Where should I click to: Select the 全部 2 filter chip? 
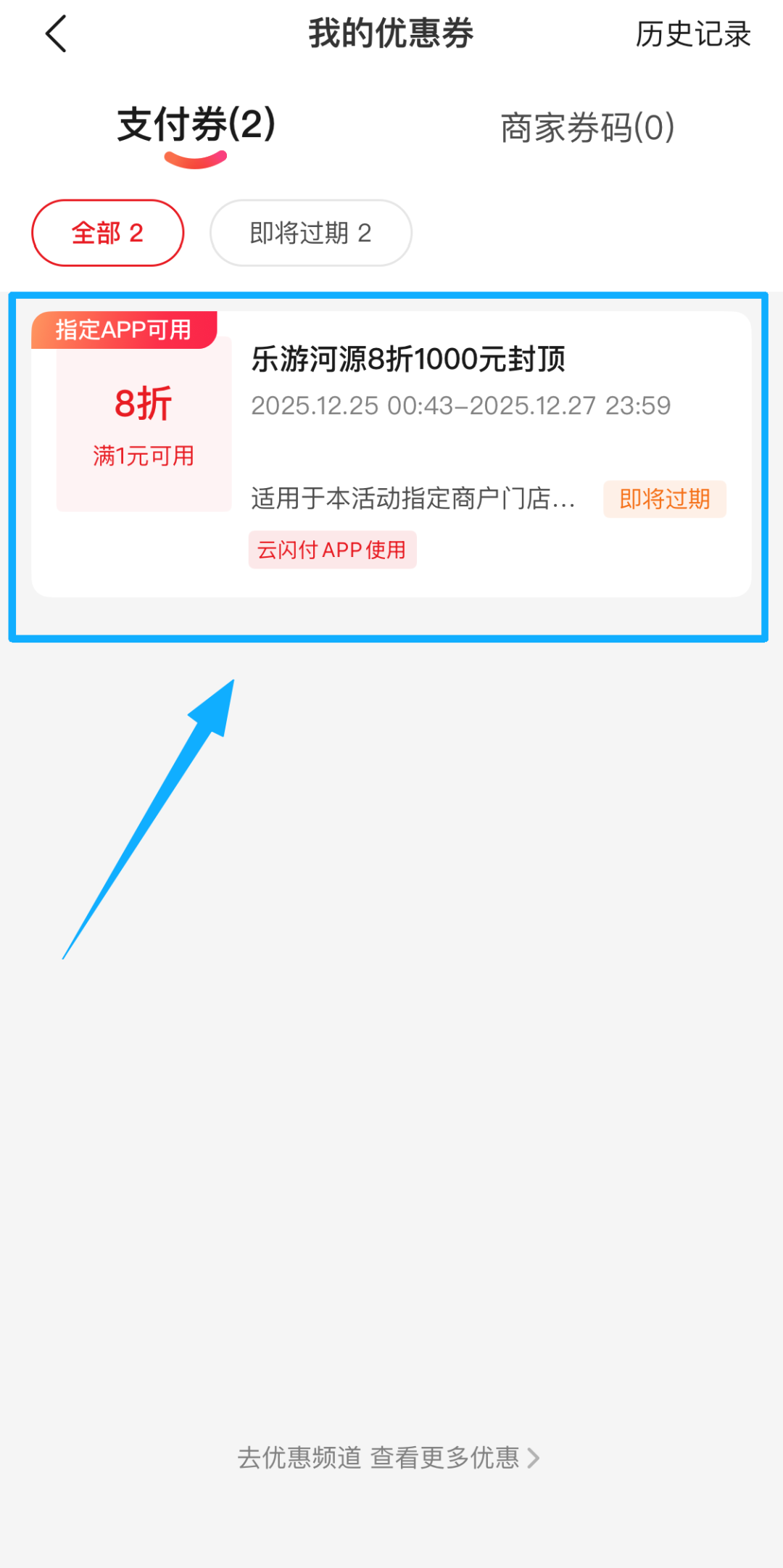107,233
